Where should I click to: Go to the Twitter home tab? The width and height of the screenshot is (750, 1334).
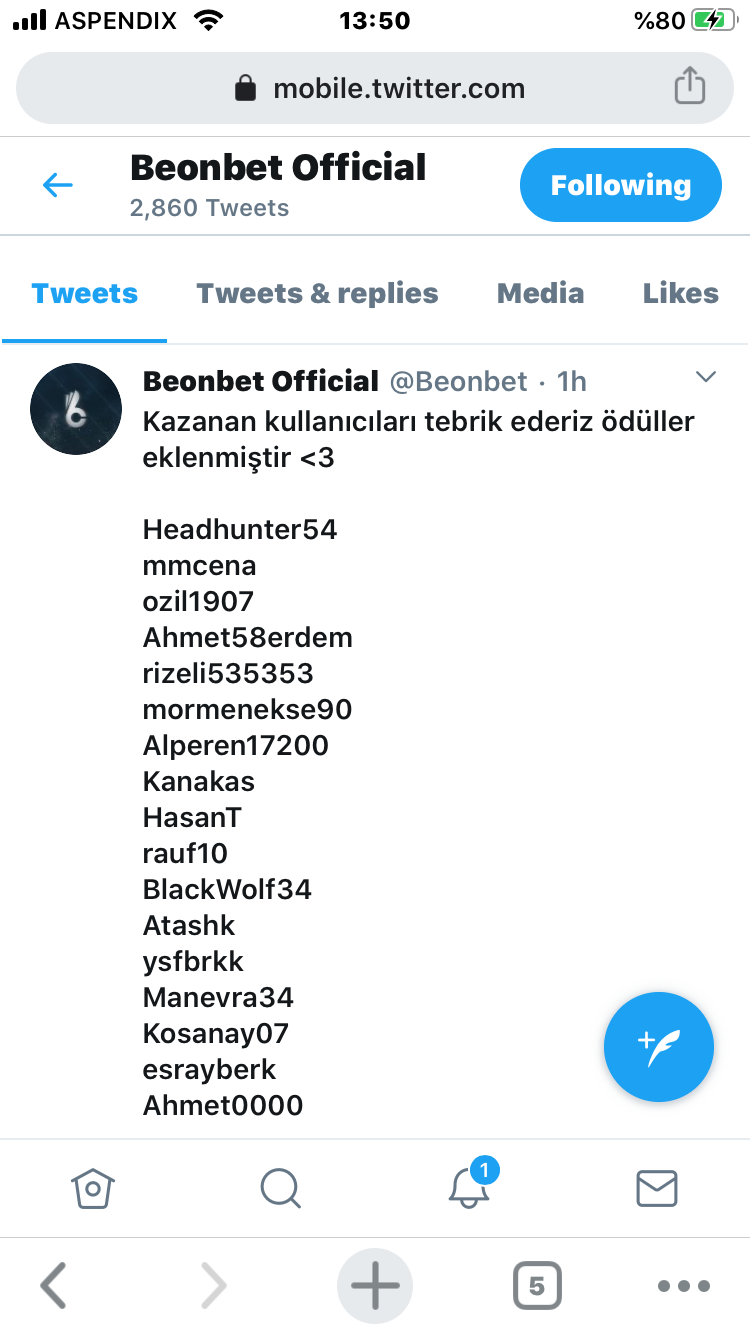[93, 1188]
